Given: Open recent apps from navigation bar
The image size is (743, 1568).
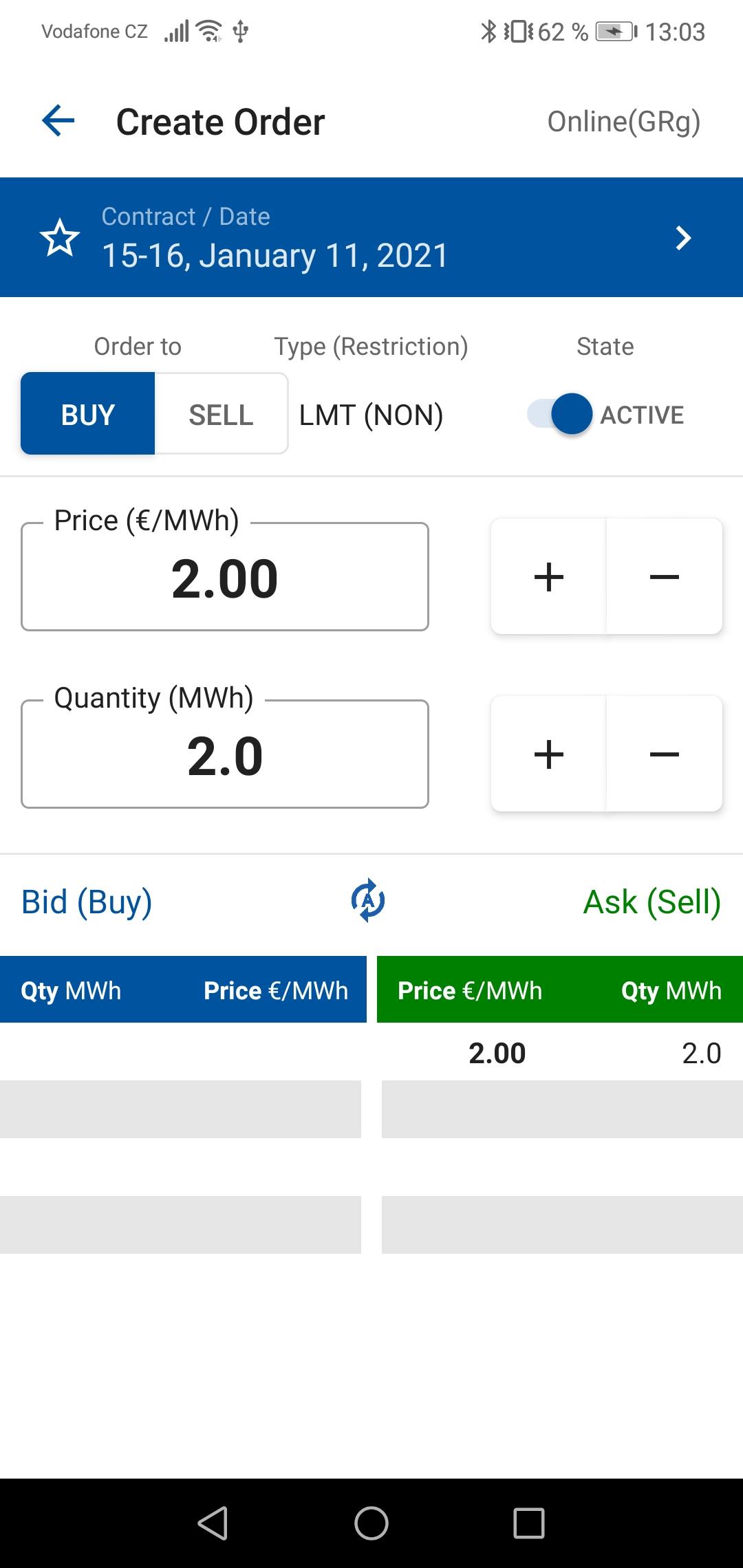Looking at the screenshot, I should tap(529, 1523).
